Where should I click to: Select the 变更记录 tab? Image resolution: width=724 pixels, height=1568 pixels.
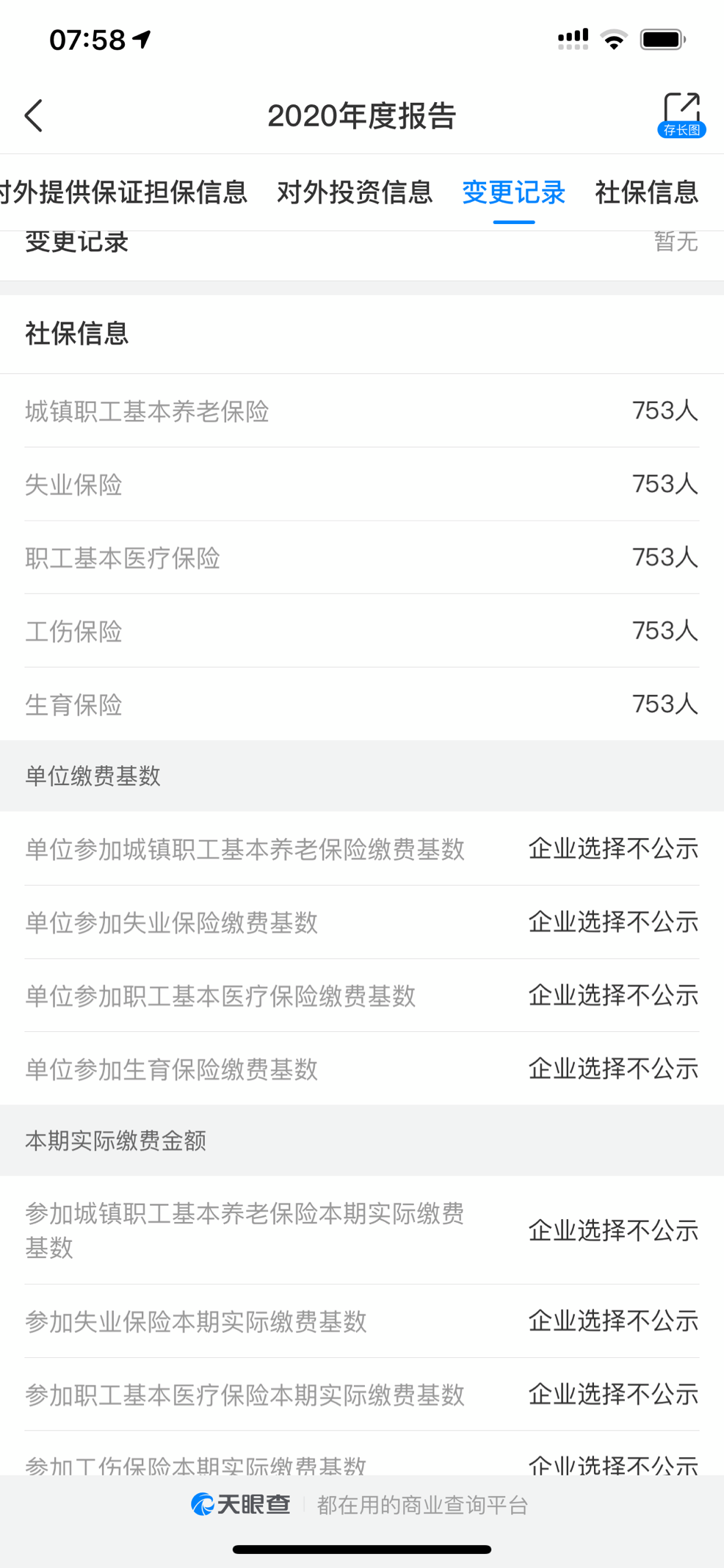pyautogui.click(x=513, y=192)
